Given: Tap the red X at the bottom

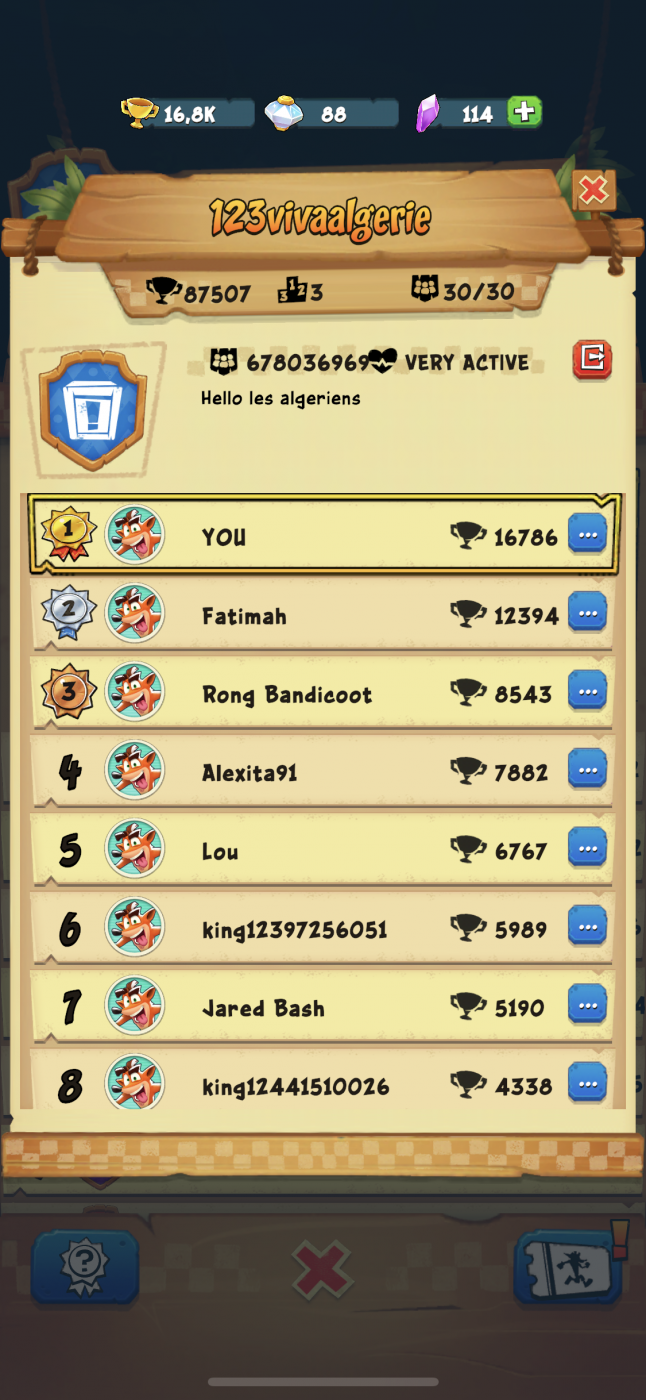Looking at the screenshot, I should tap(322, 1270).
